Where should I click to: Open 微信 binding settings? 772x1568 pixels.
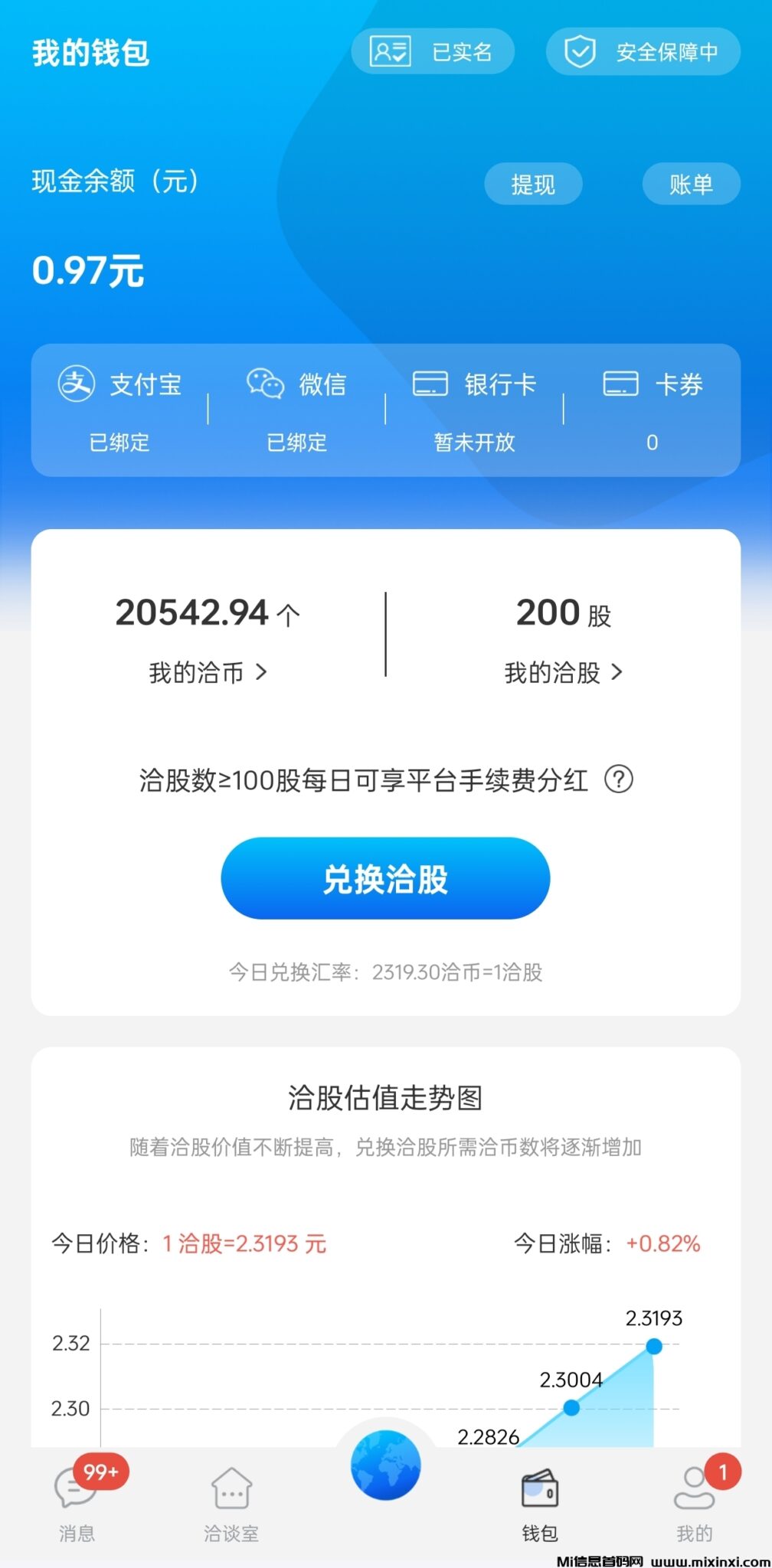296,409
